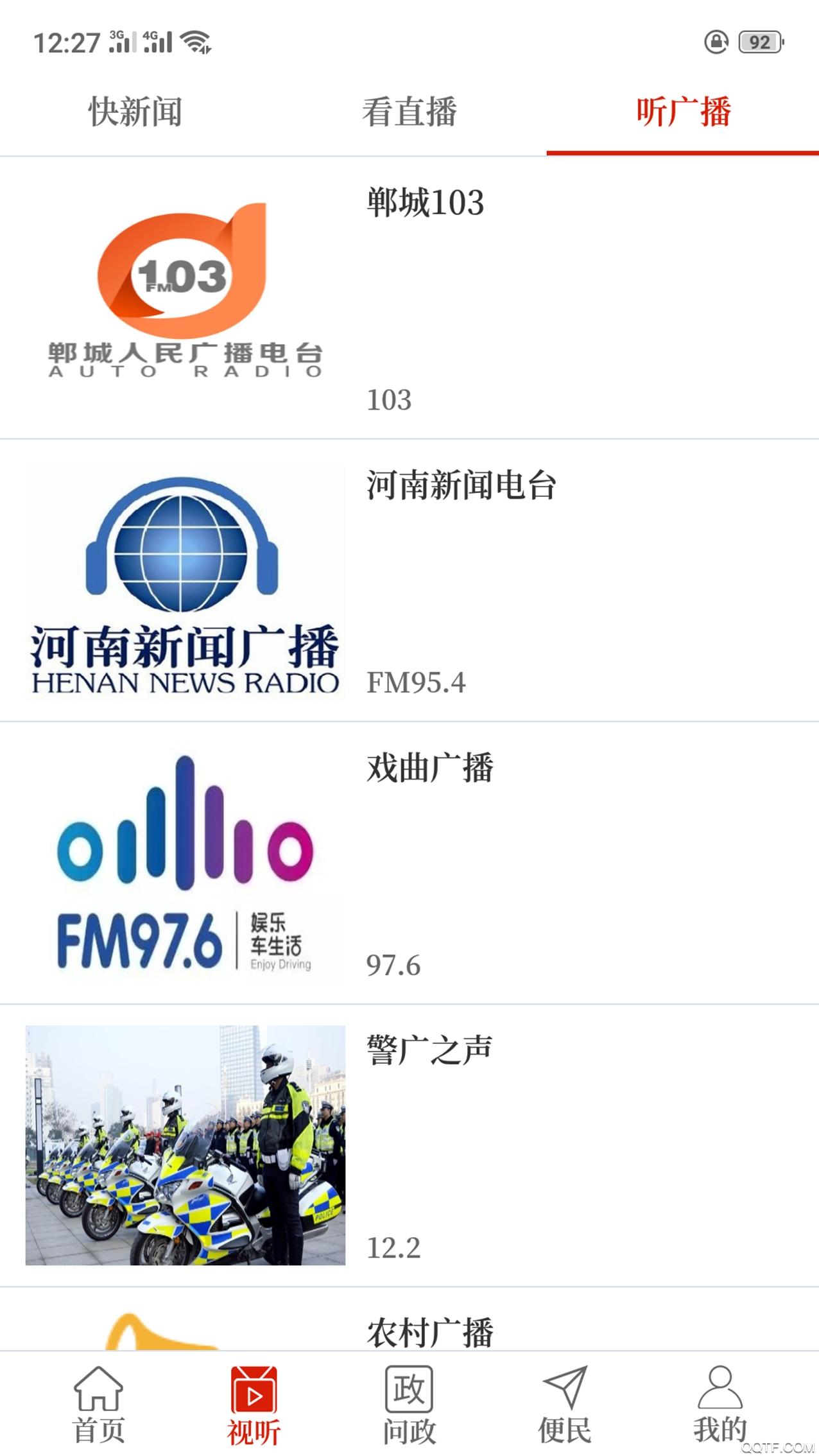Switch to the 快新闻 tab
The image size is (819, 1456).
tap(135, 112)
